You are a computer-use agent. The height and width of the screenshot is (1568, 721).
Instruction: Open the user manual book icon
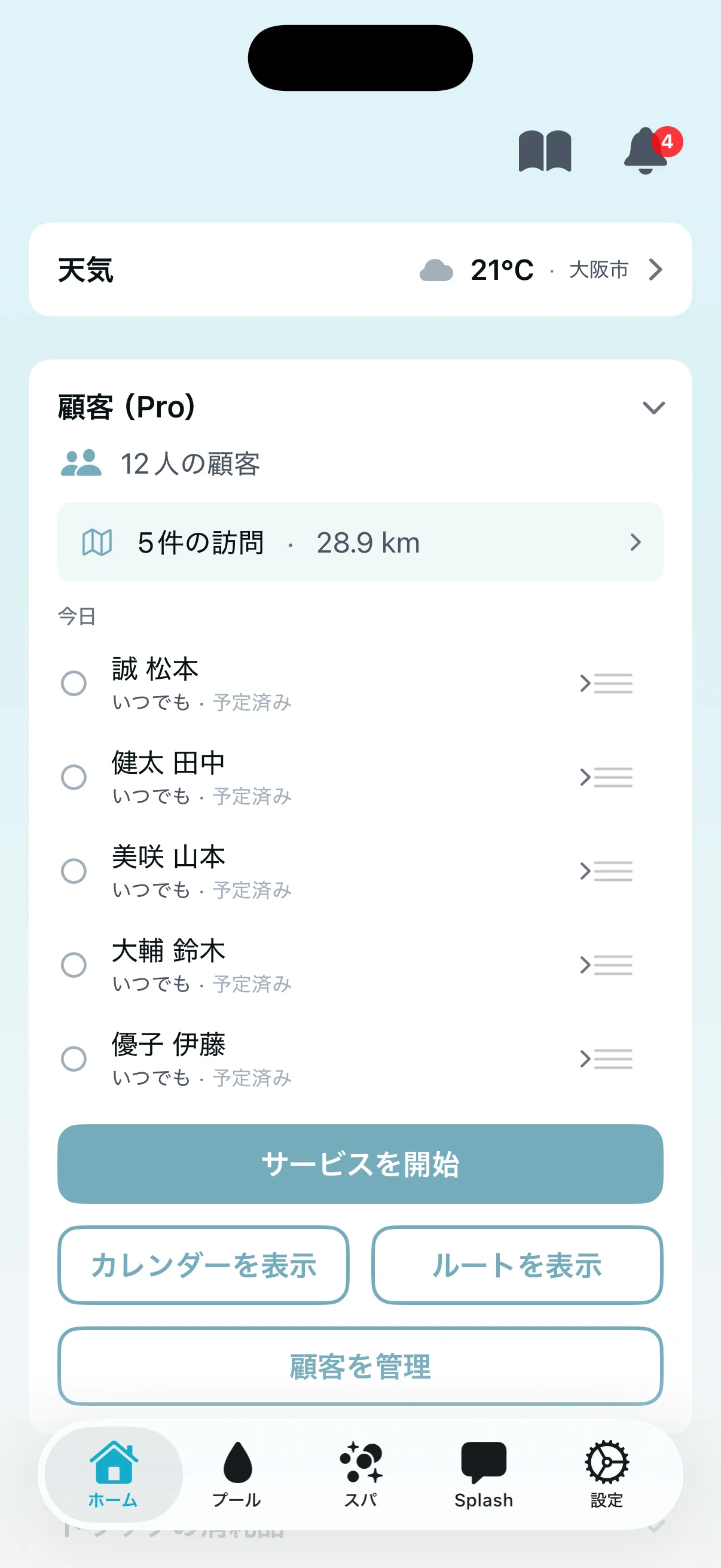[x=546, y=152]
